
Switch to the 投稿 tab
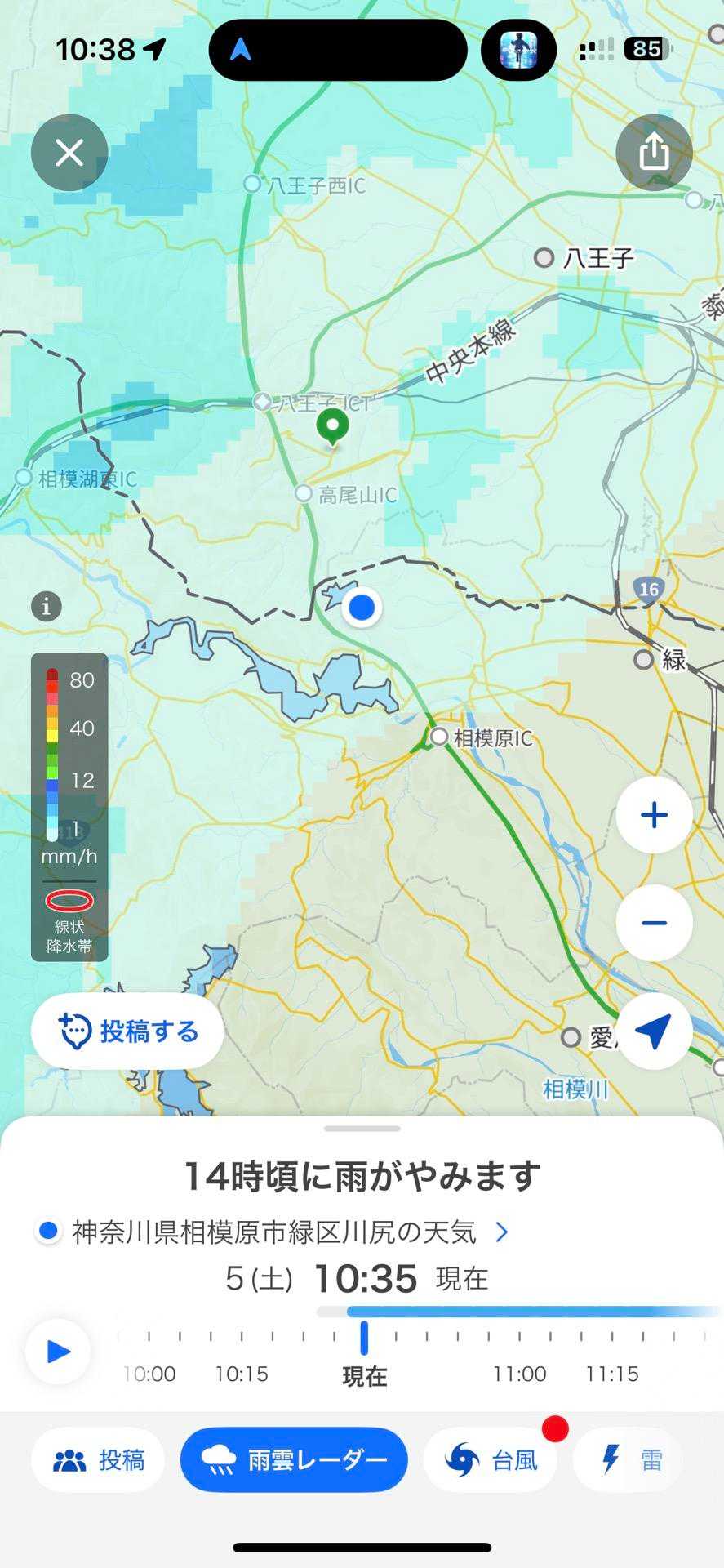point(98,1460)
